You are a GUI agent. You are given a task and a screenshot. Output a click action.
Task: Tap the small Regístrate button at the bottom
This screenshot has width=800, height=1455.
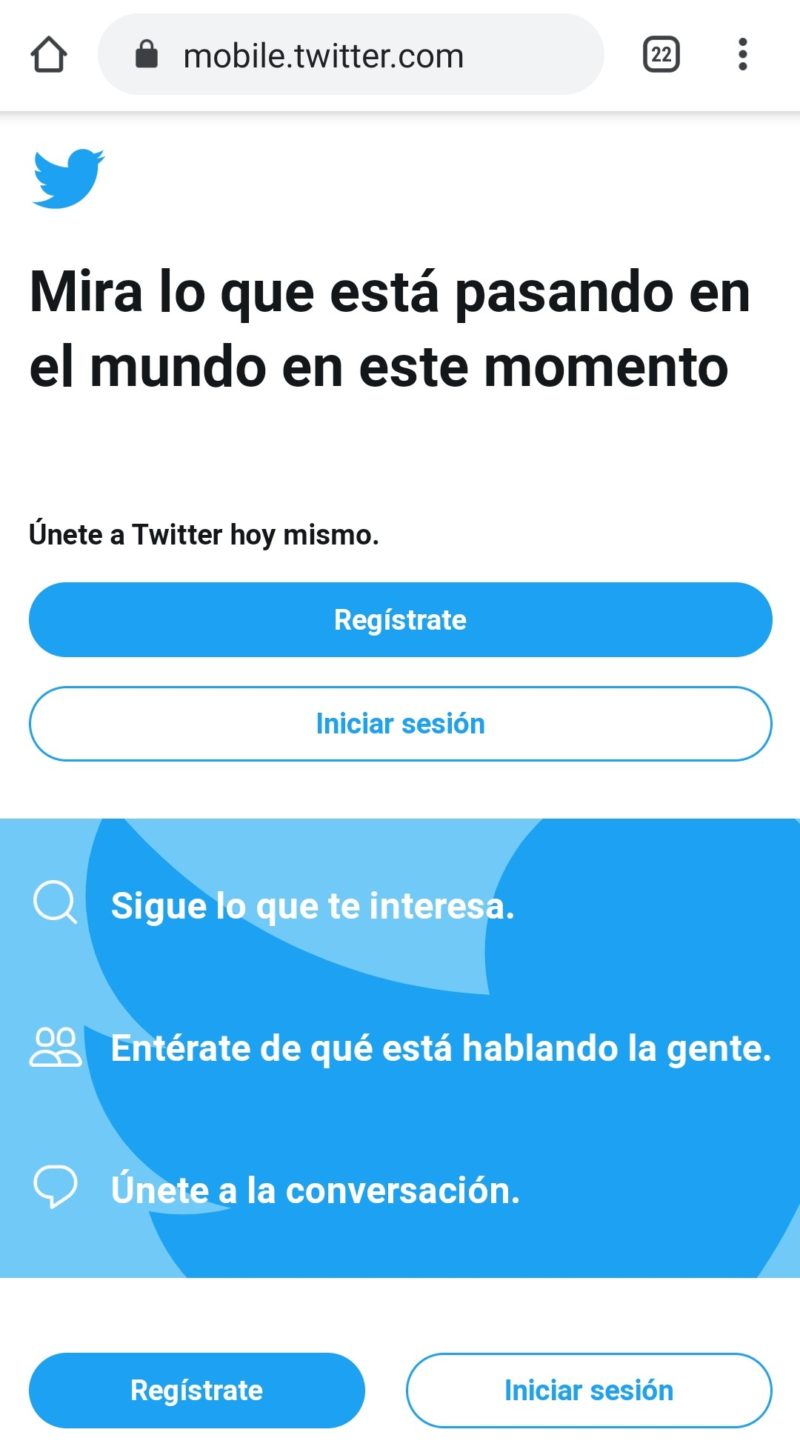click(197, 1390)
